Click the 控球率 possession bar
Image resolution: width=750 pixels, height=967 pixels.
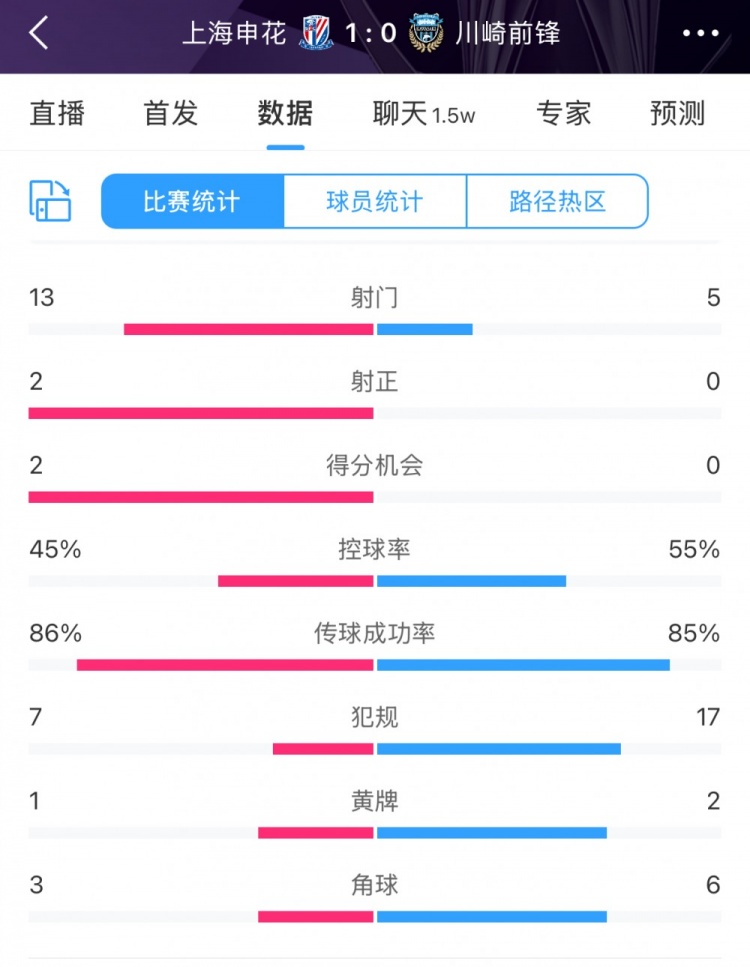(x=375, y=578)
